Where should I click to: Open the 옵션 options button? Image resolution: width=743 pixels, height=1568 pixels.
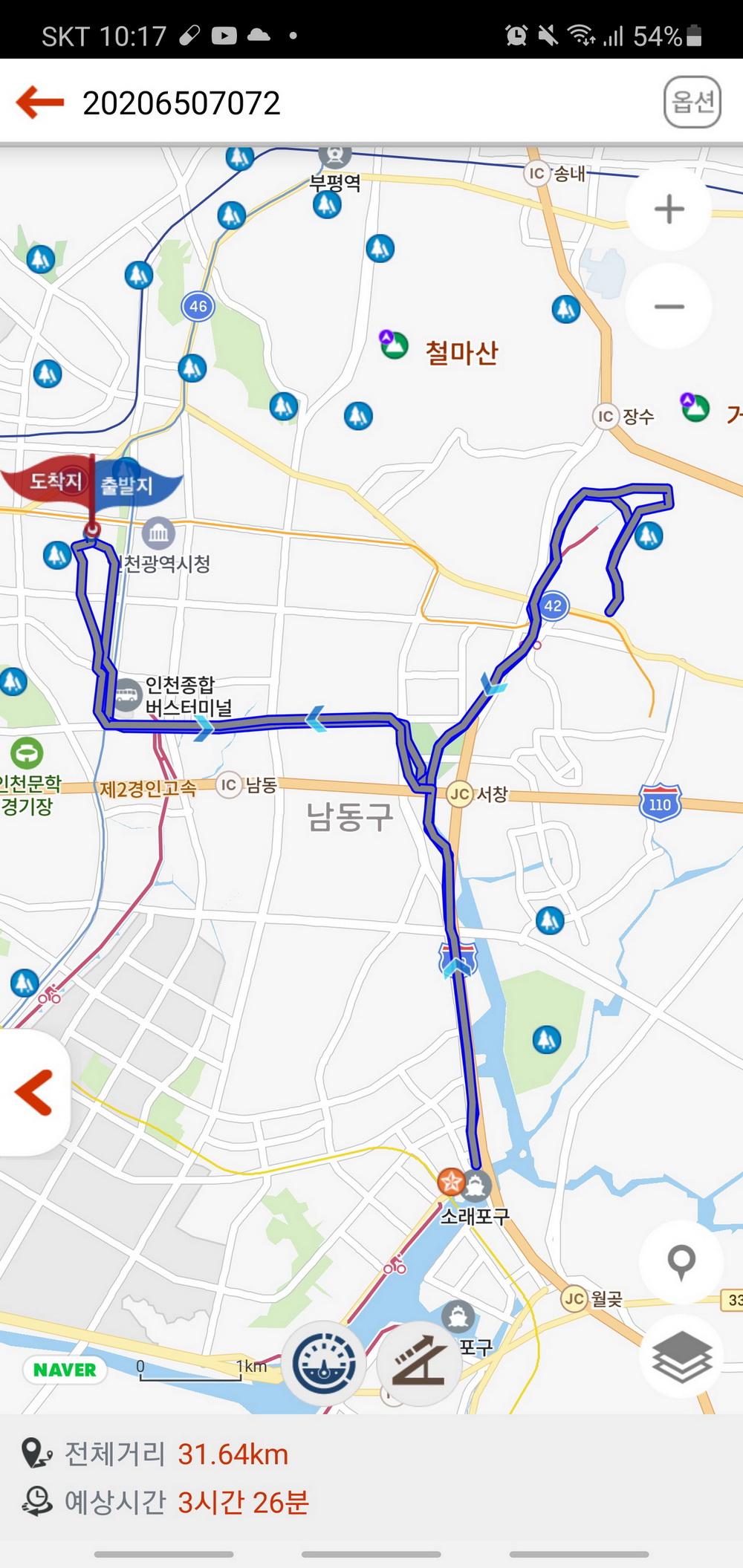pos(692,102)
